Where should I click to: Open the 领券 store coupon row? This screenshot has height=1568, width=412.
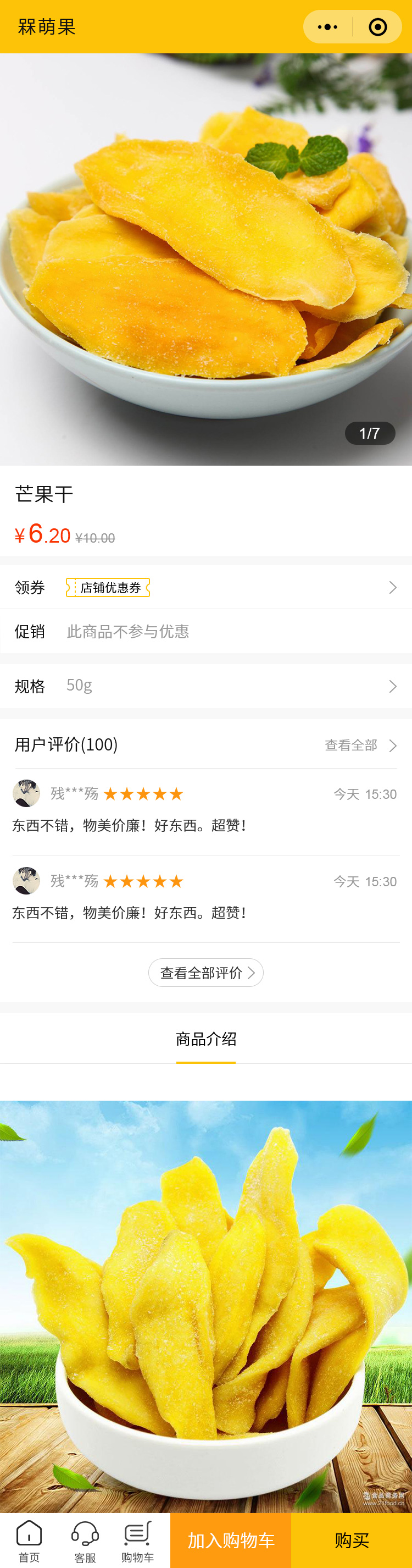pyautogui.click(x=205, y=587)
